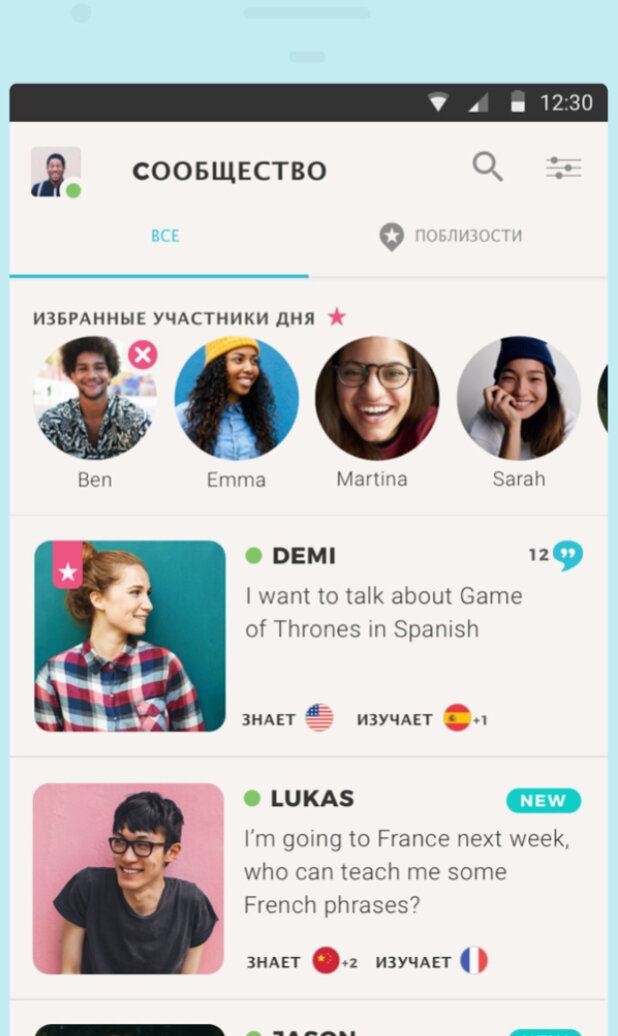Tap the chat bubble on Demi's card
Screen dimensions: 618x1036
(567, 555)
